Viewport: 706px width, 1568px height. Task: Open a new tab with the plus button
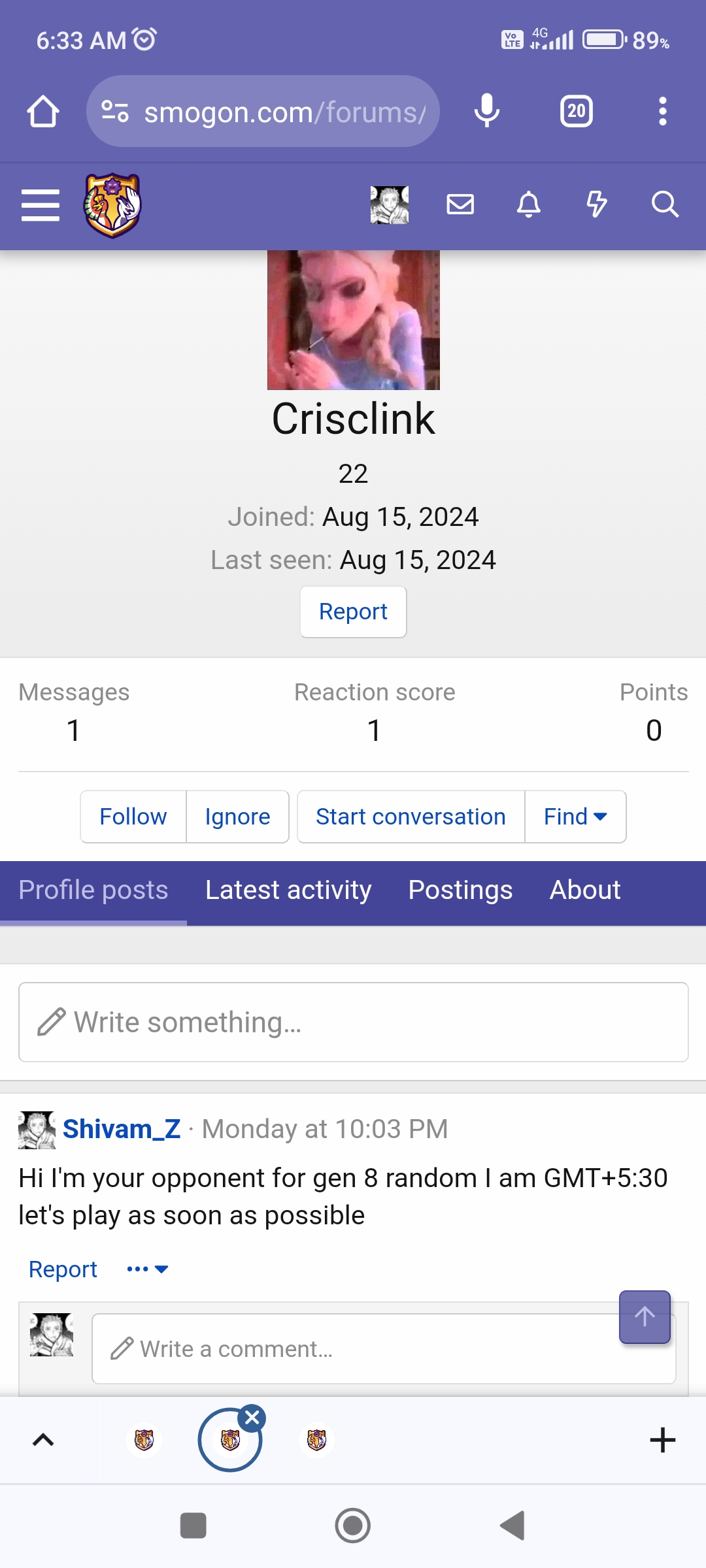tap(662, 1440)
